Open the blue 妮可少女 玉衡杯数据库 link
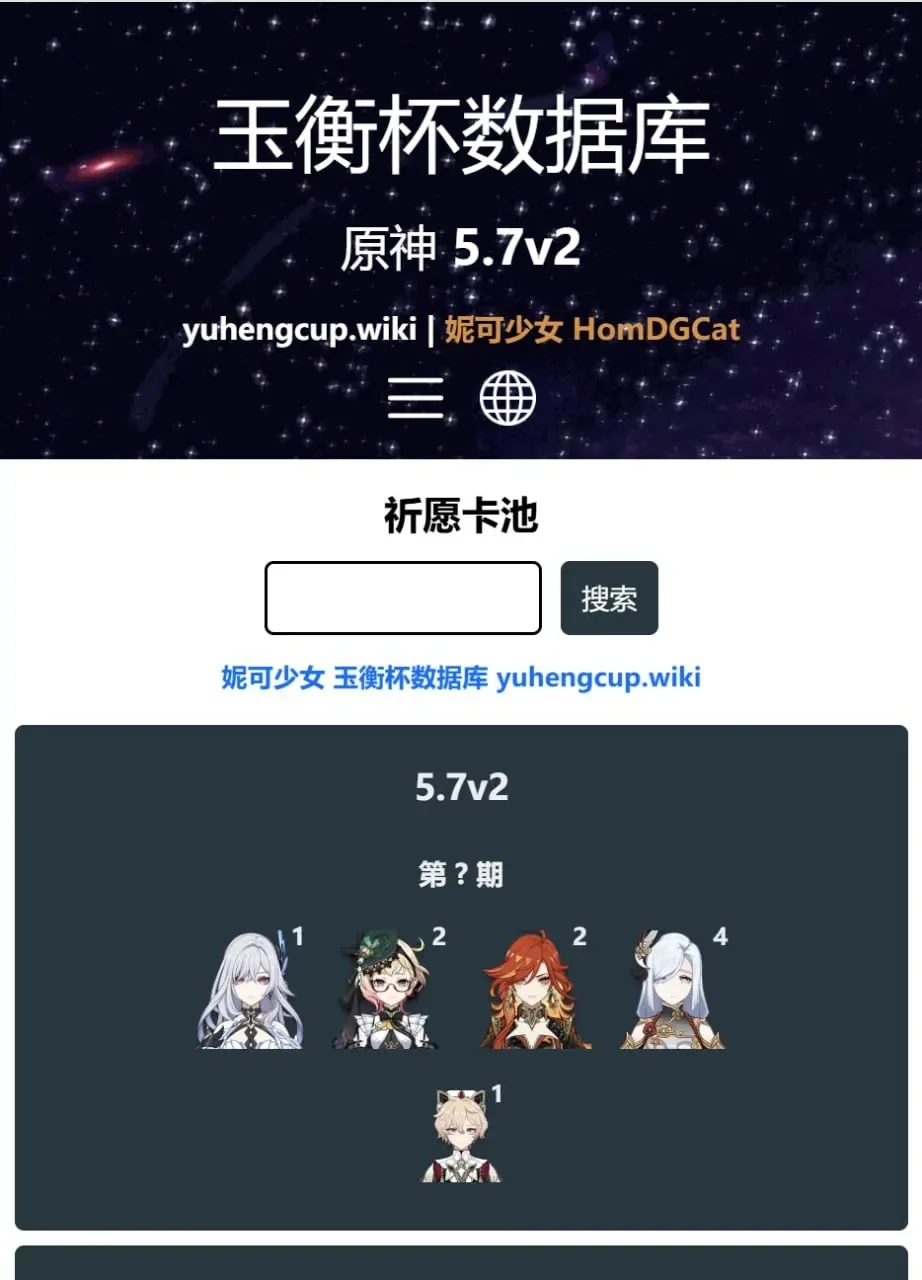The width and height of the screenshot is (922, 1280). 460,678
